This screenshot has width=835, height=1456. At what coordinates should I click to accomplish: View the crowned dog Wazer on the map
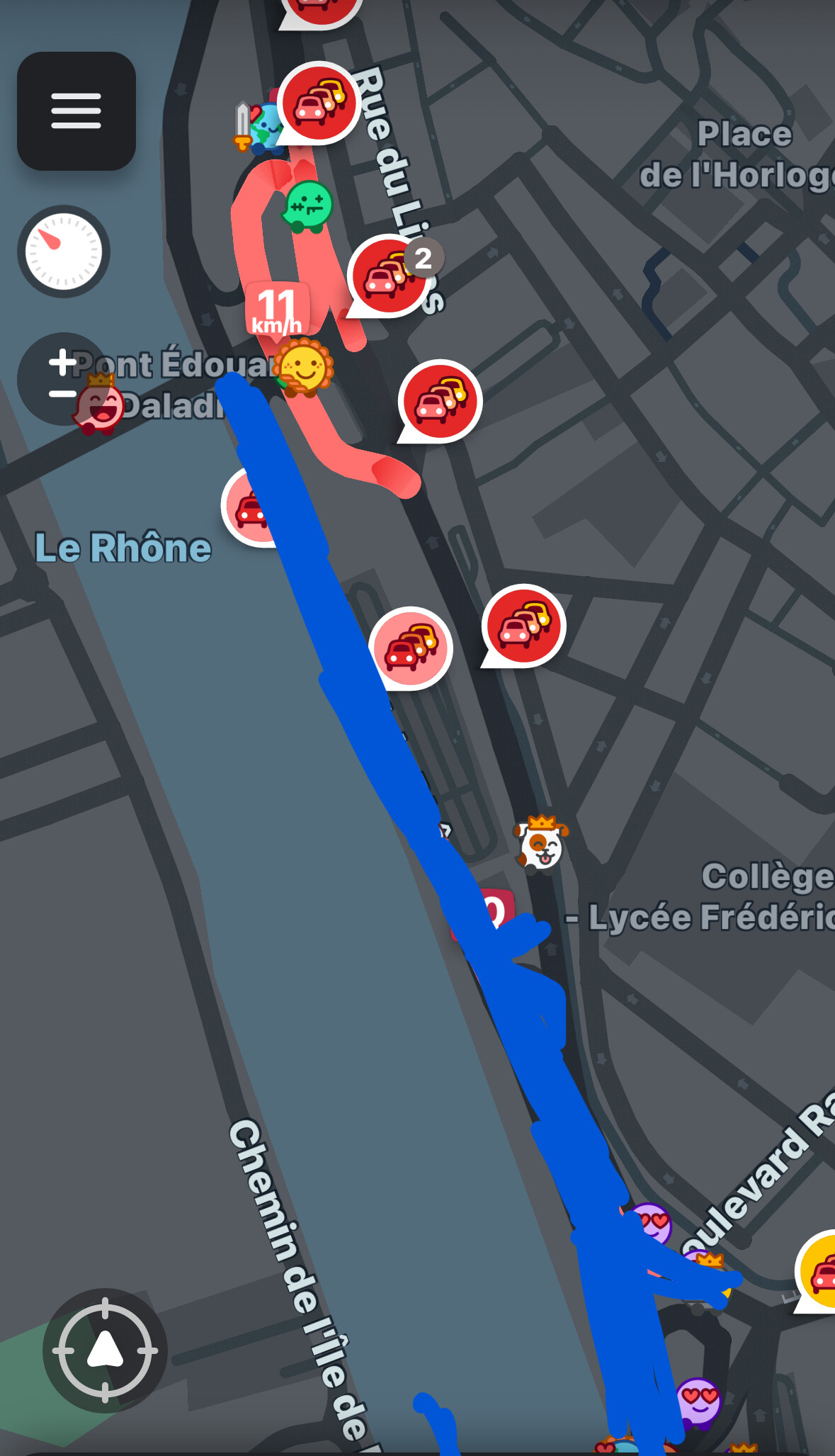542,843
